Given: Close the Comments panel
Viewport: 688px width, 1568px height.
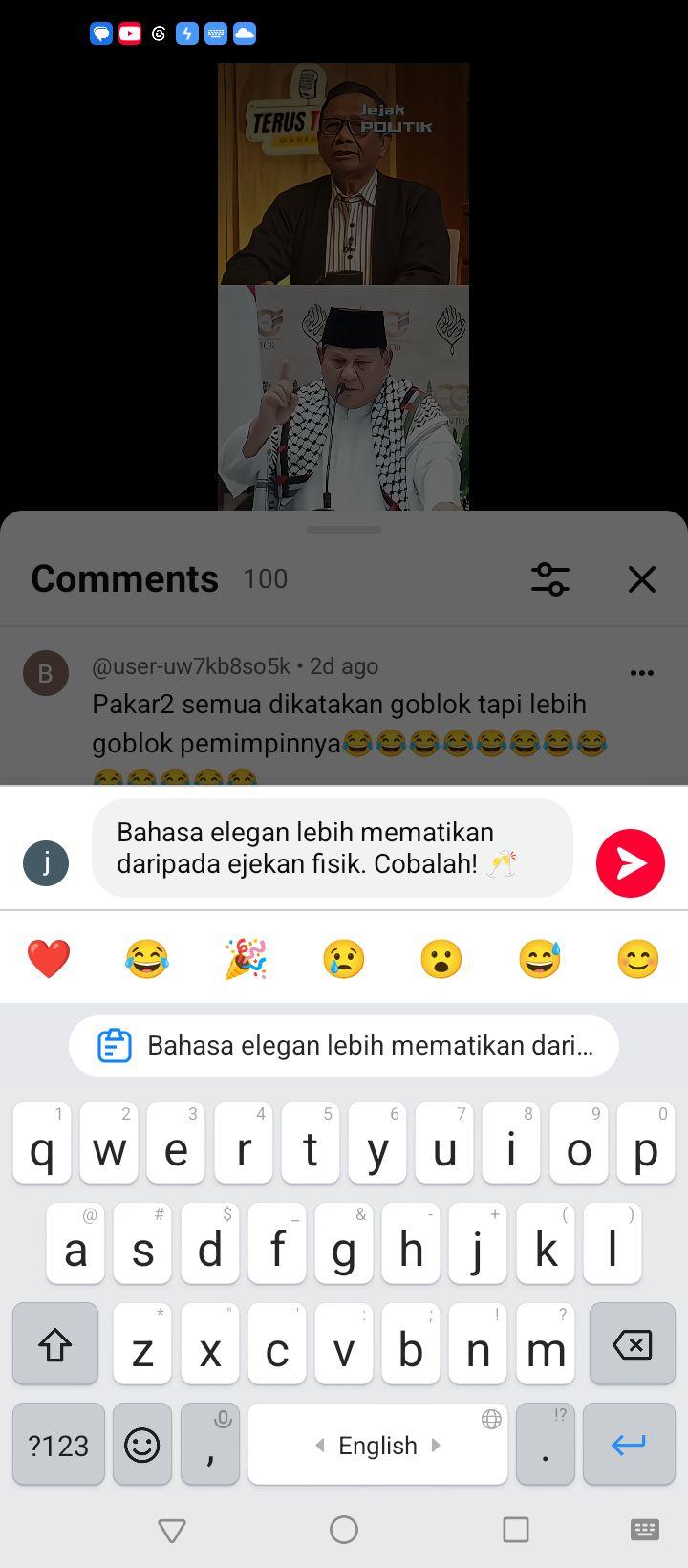Looking at the screenshot, I should click(642, 578).
